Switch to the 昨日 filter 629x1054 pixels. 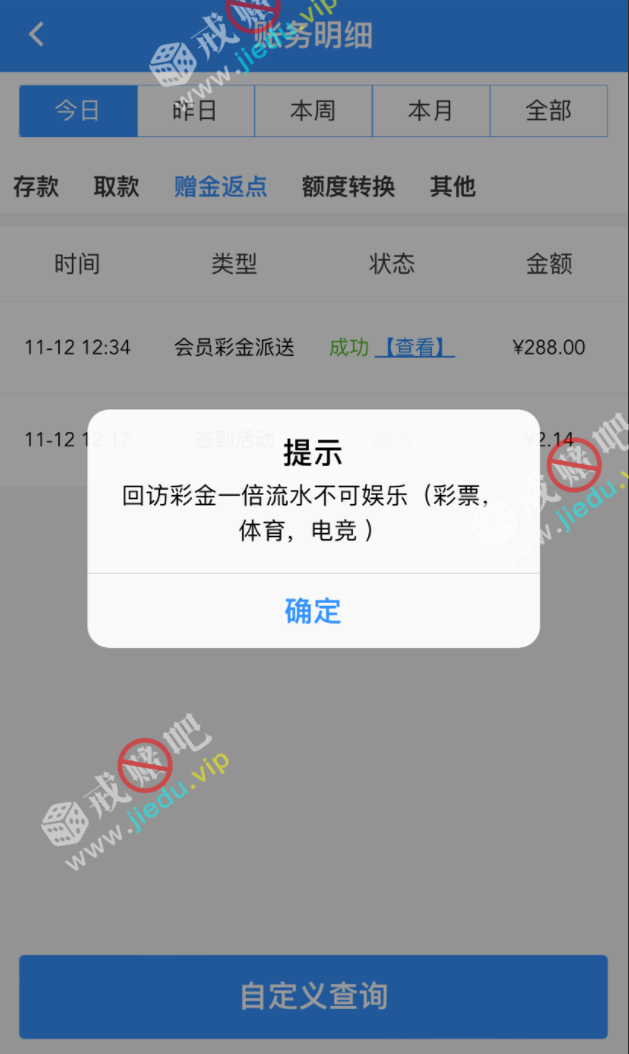(195, 111)
